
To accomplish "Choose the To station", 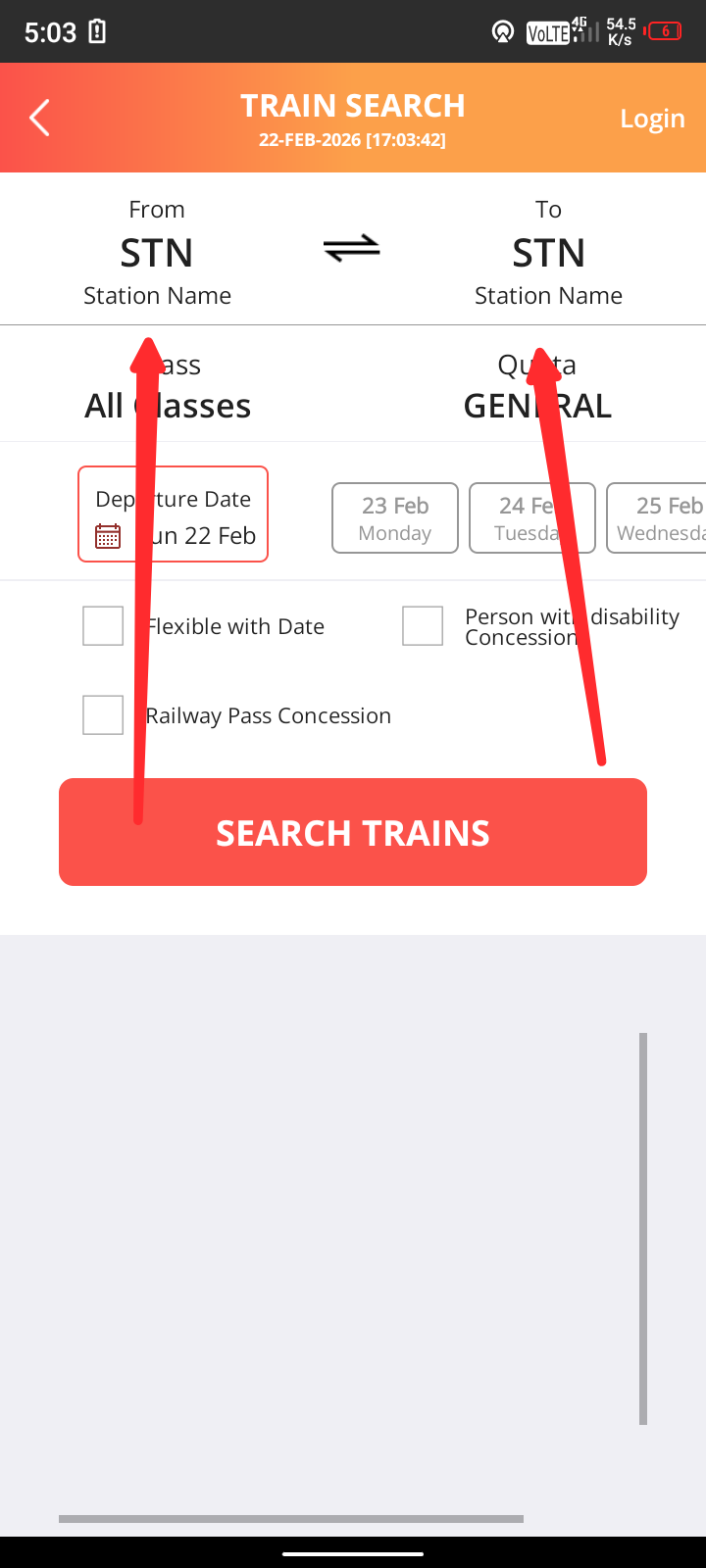I will tap(548, 253).
